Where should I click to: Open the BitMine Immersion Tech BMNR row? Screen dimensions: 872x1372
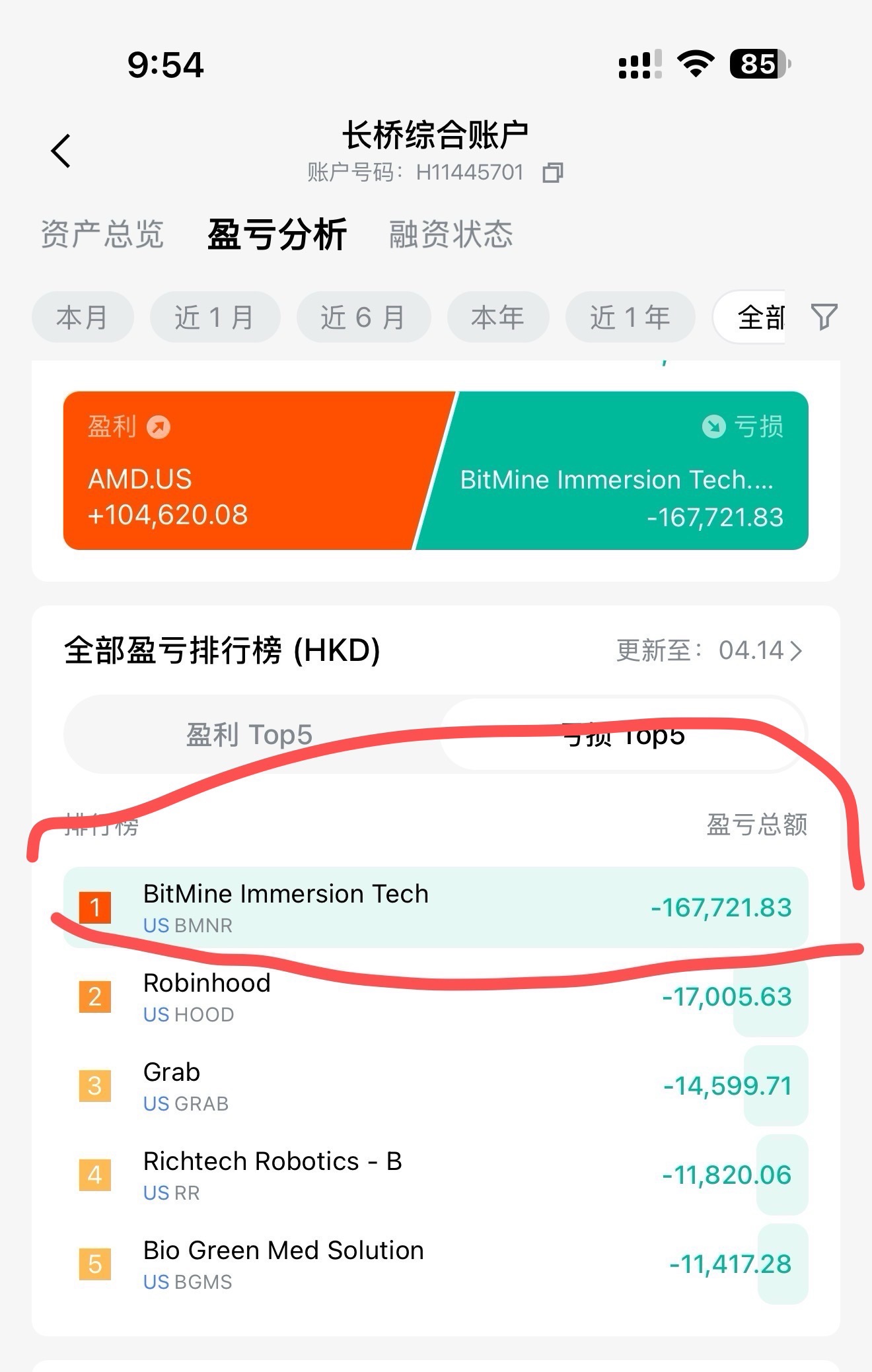435,908
